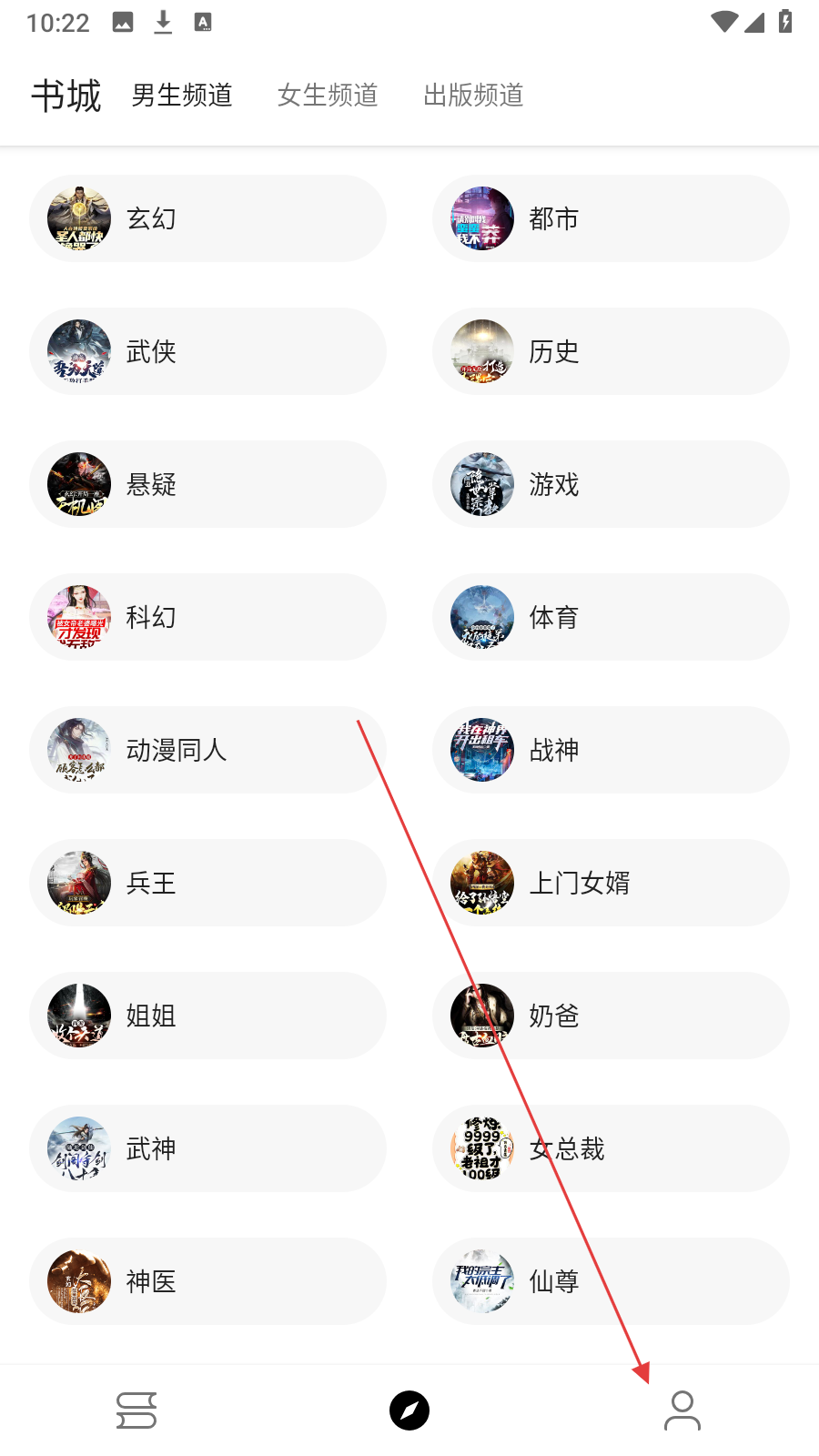Browse the 历史 category
Screen dimensions: 819x1456
[x=611, y=351]
